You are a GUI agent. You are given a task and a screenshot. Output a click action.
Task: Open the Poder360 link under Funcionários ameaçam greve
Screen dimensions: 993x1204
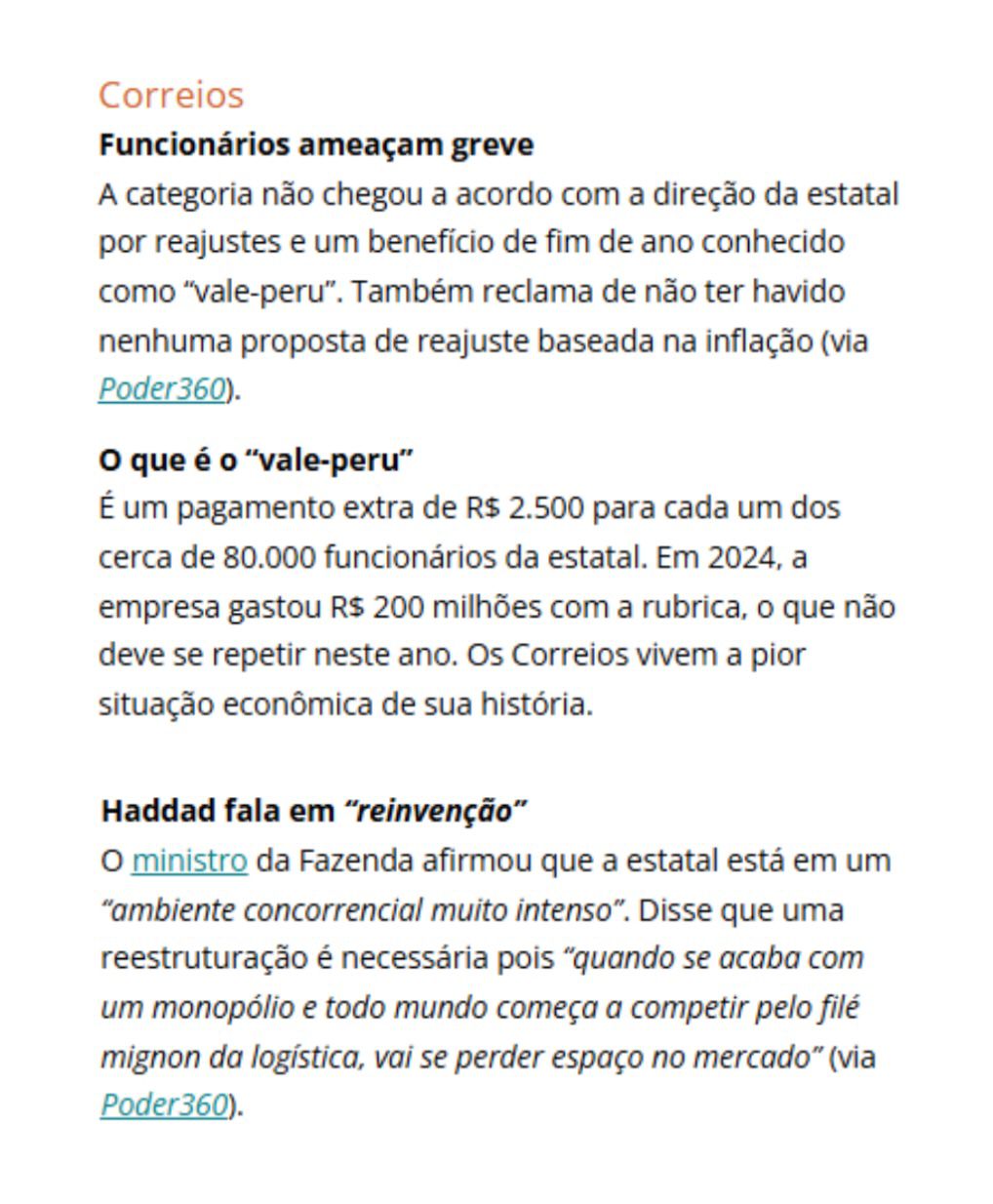[162, 388]
